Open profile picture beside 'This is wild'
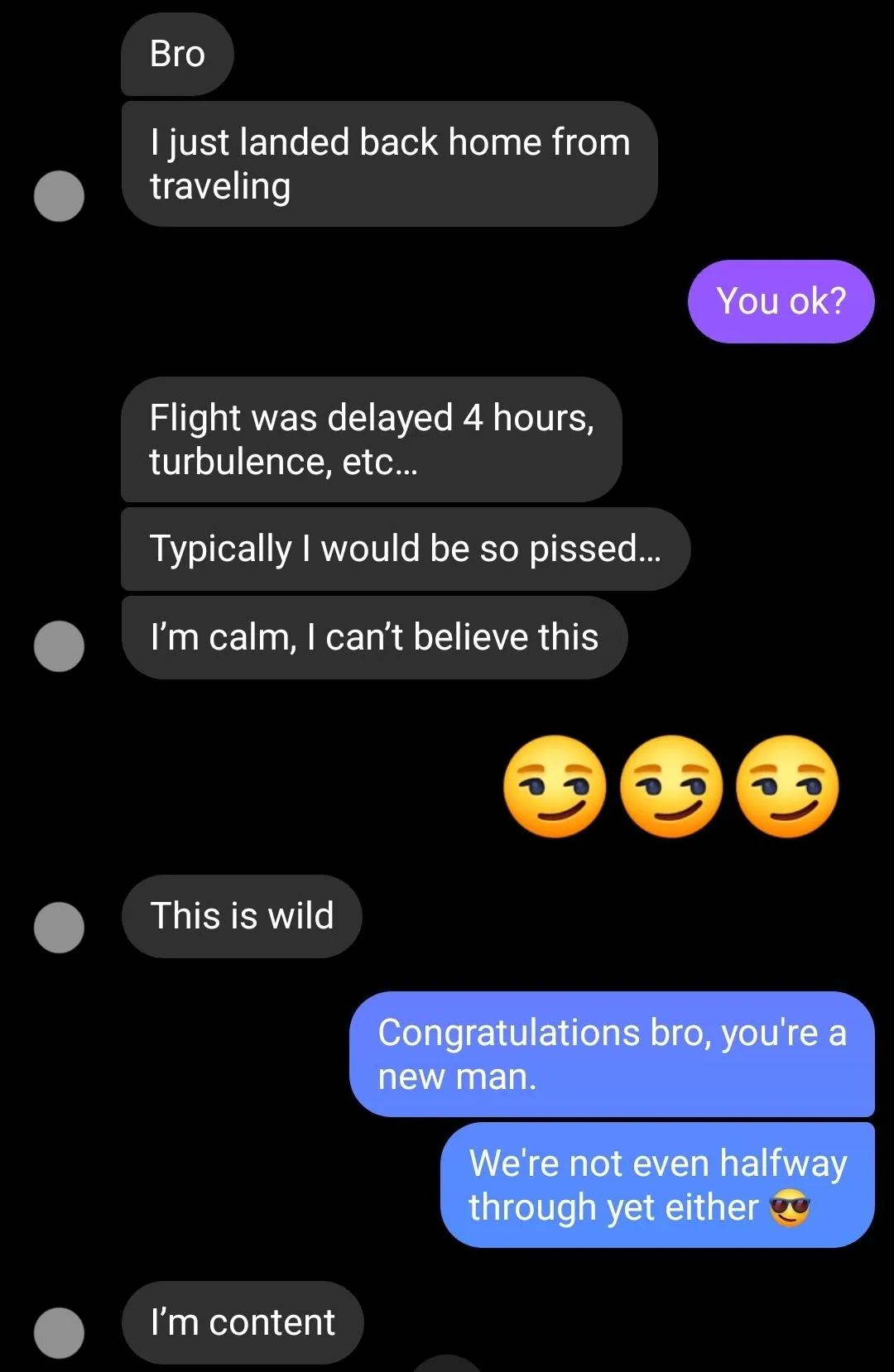 (59, 928)
